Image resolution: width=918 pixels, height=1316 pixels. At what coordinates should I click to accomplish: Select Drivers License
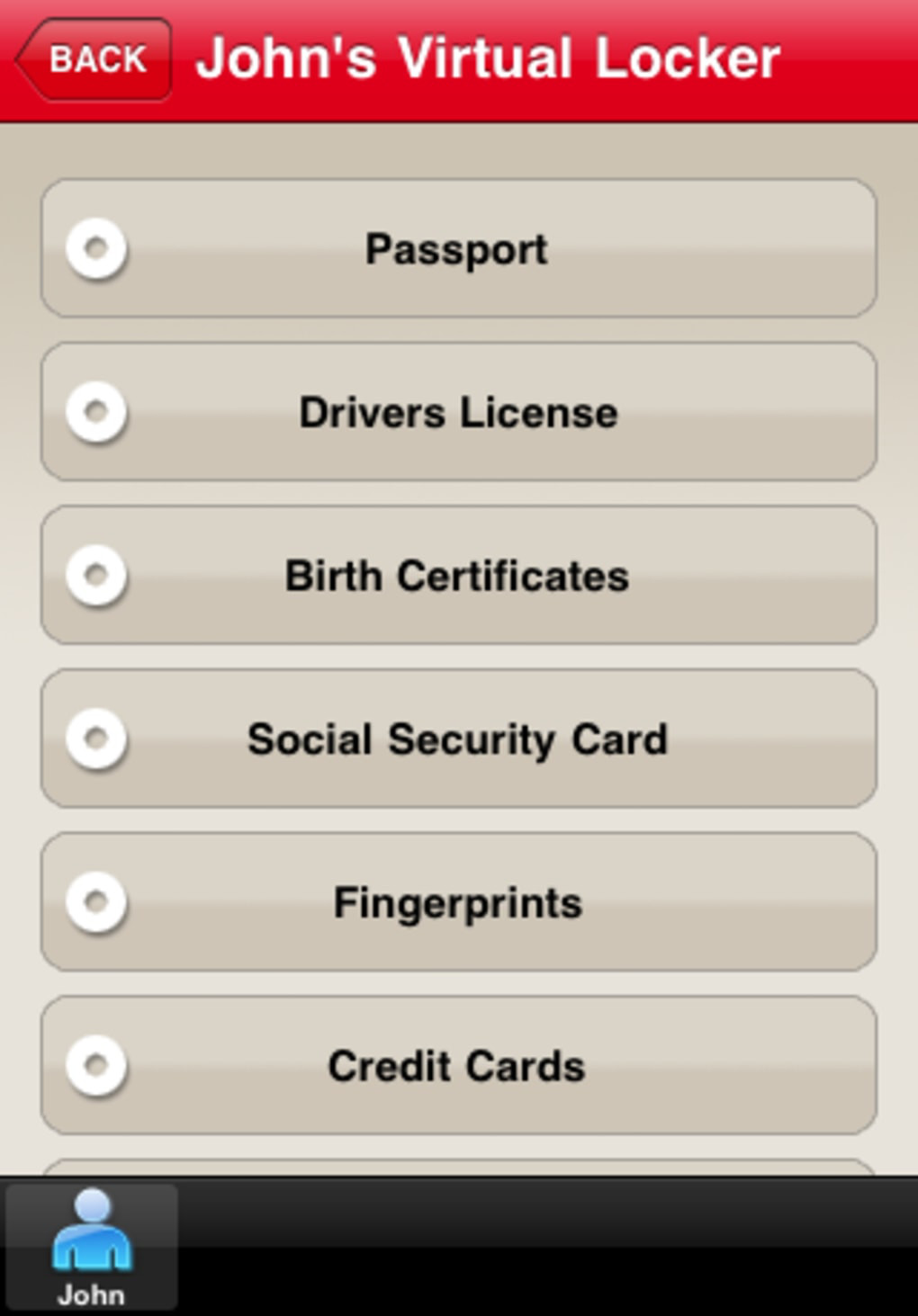pos(458,412)
